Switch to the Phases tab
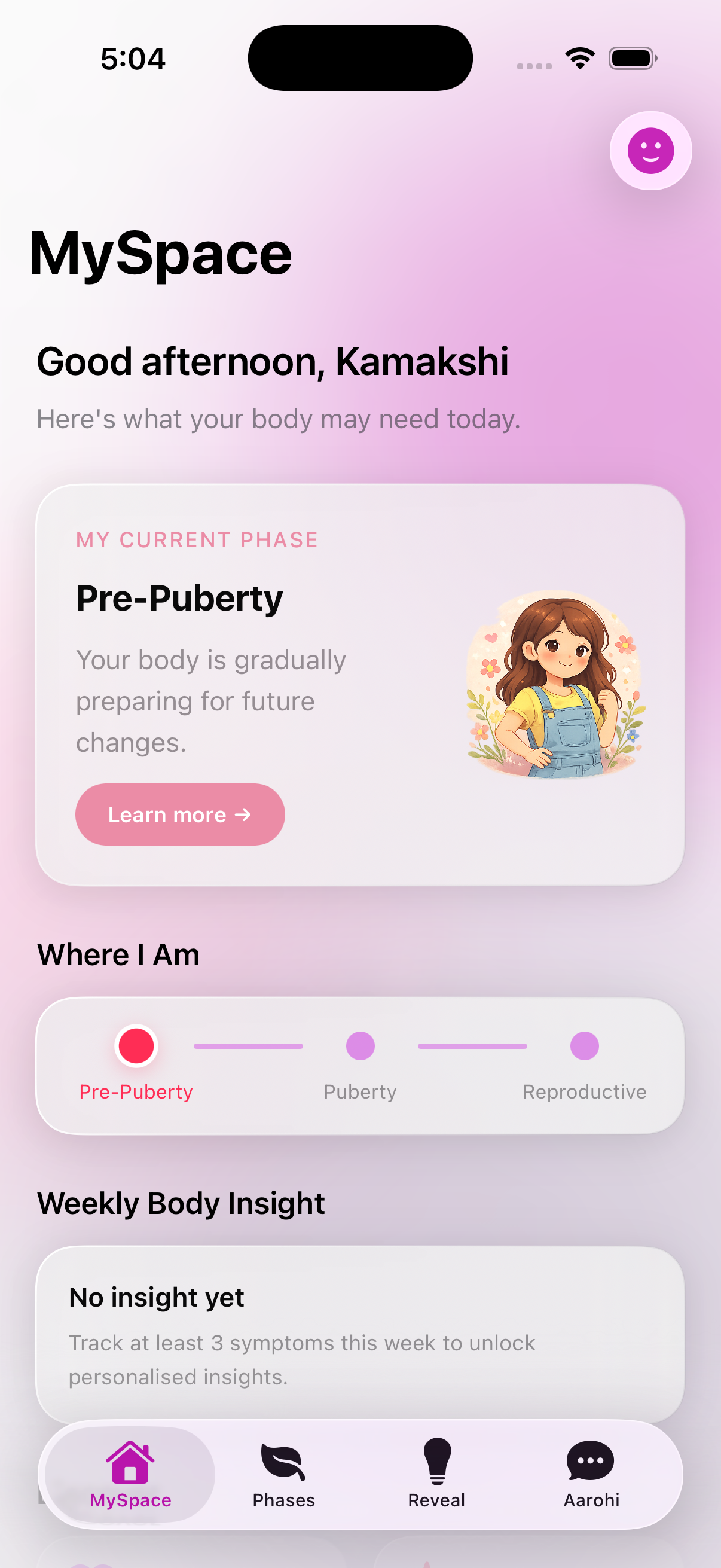The image size is (721, 1568). click(x=283, y=1474)
